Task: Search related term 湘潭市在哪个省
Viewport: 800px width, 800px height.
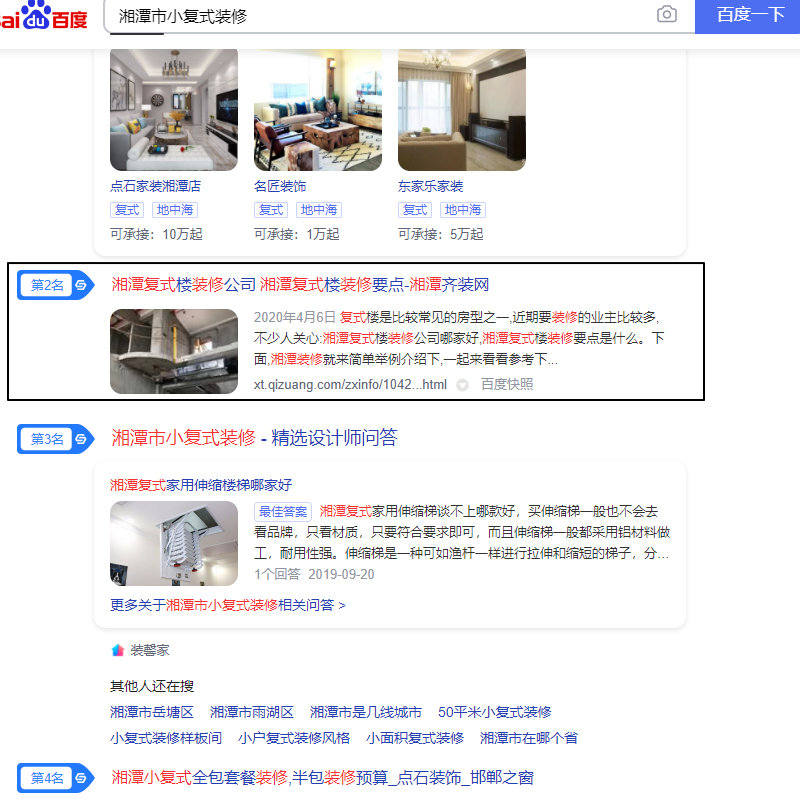Action: pos(529,738)
